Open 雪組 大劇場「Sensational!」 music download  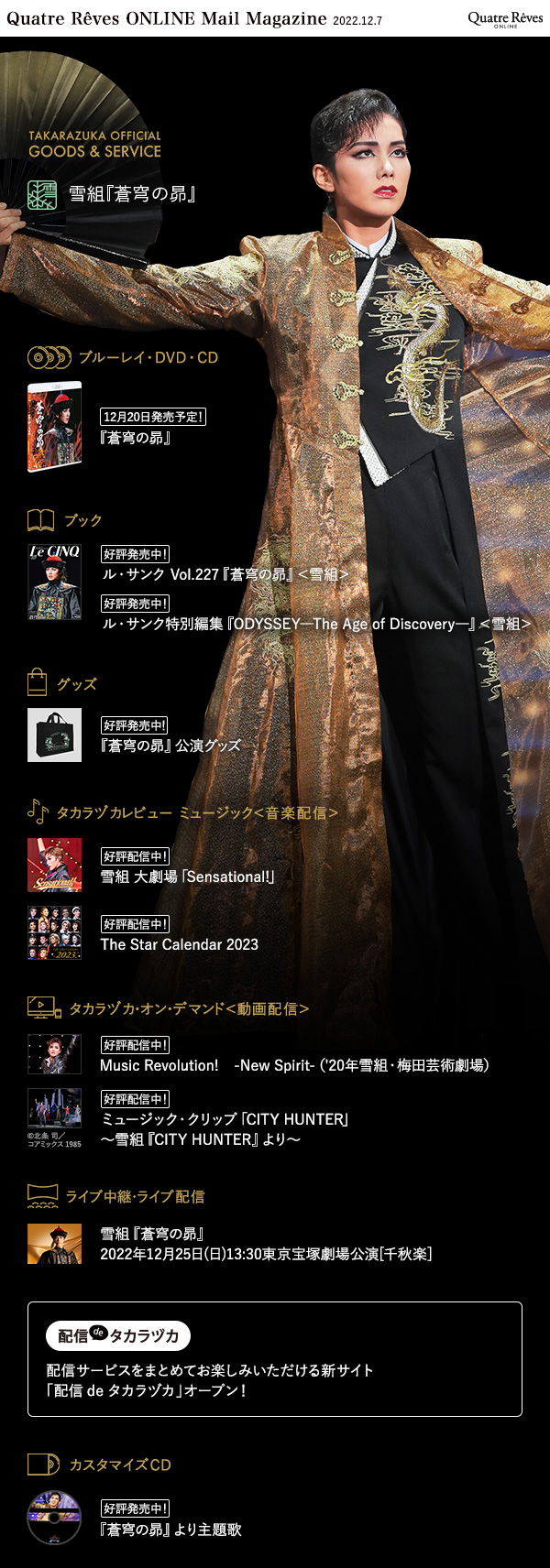point(187,877)
